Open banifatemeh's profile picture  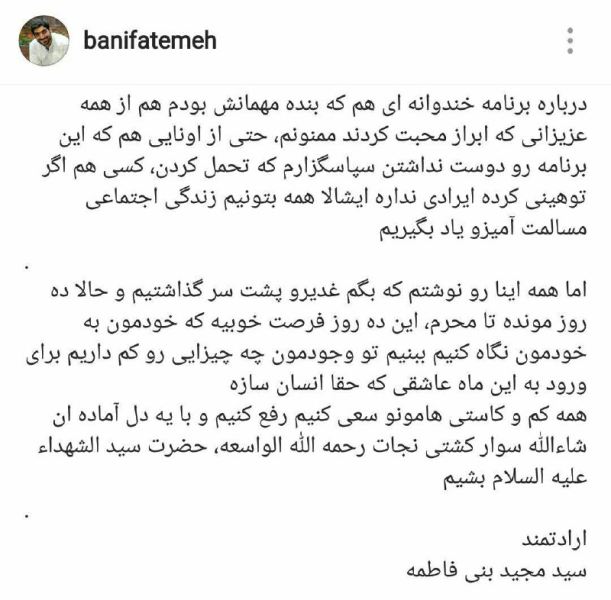(43, 41)
